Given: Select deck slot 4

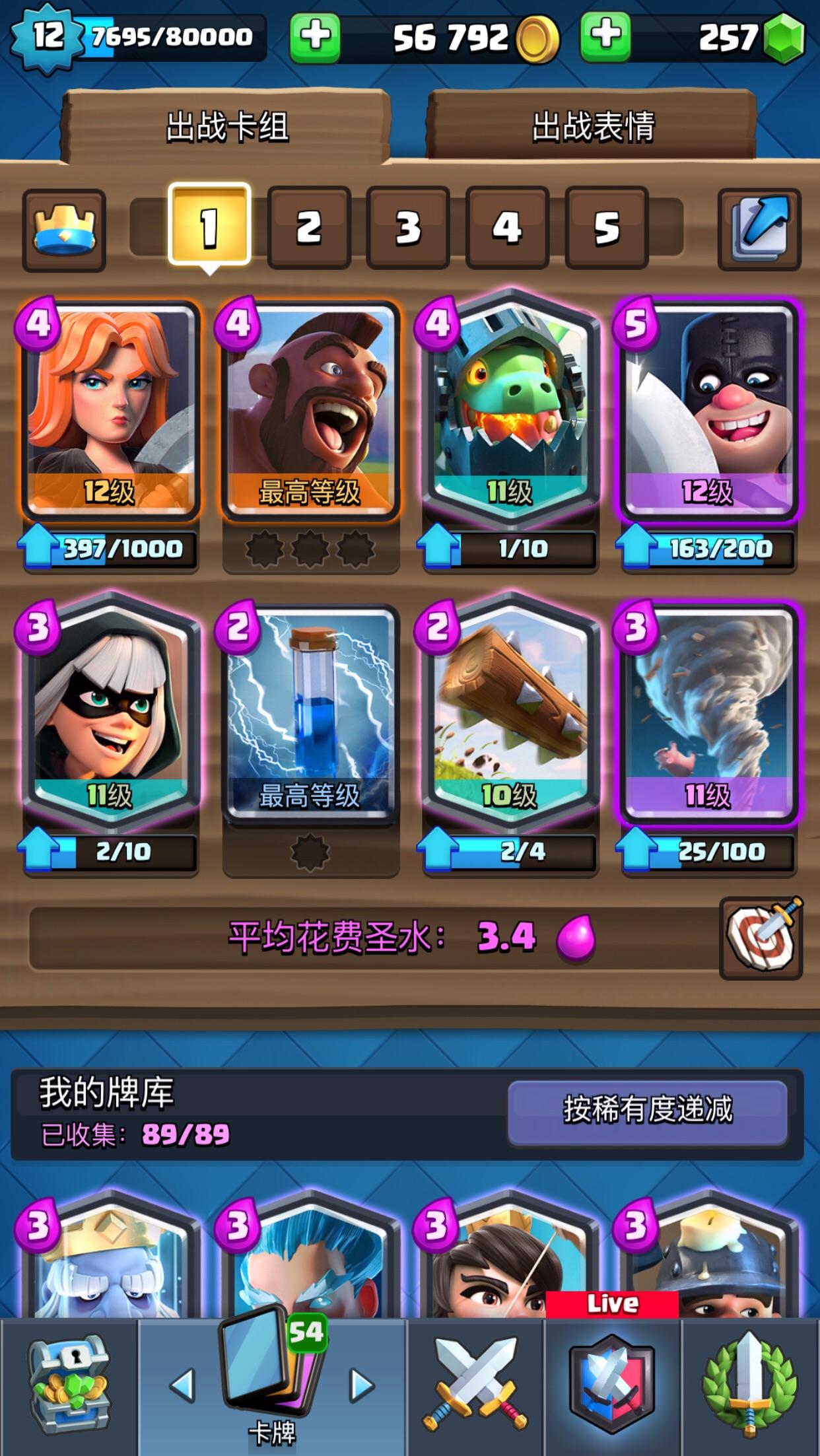Looking at the screenshot, I should click(x=507, y=227).
